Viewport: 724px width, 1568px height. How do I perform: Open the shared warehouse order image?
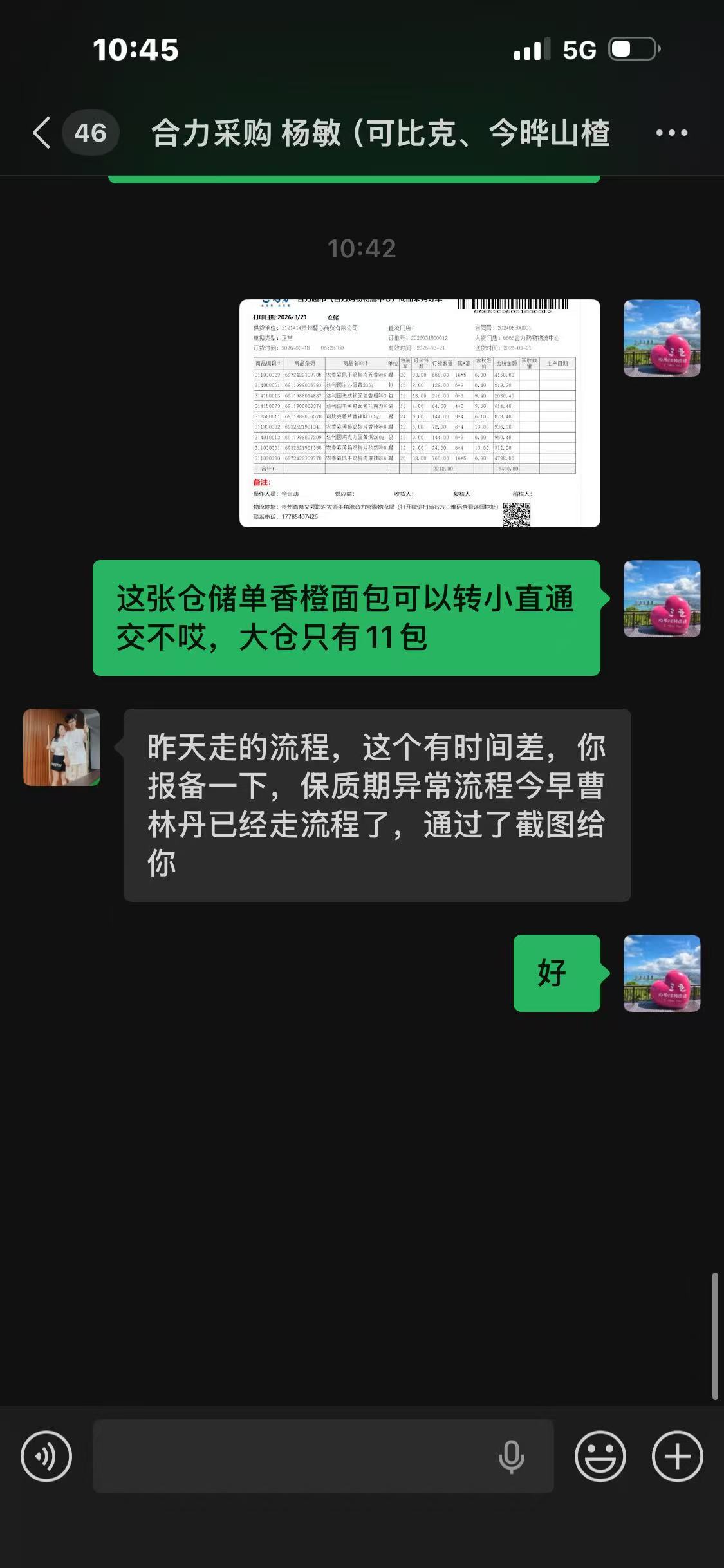(420, 413)
